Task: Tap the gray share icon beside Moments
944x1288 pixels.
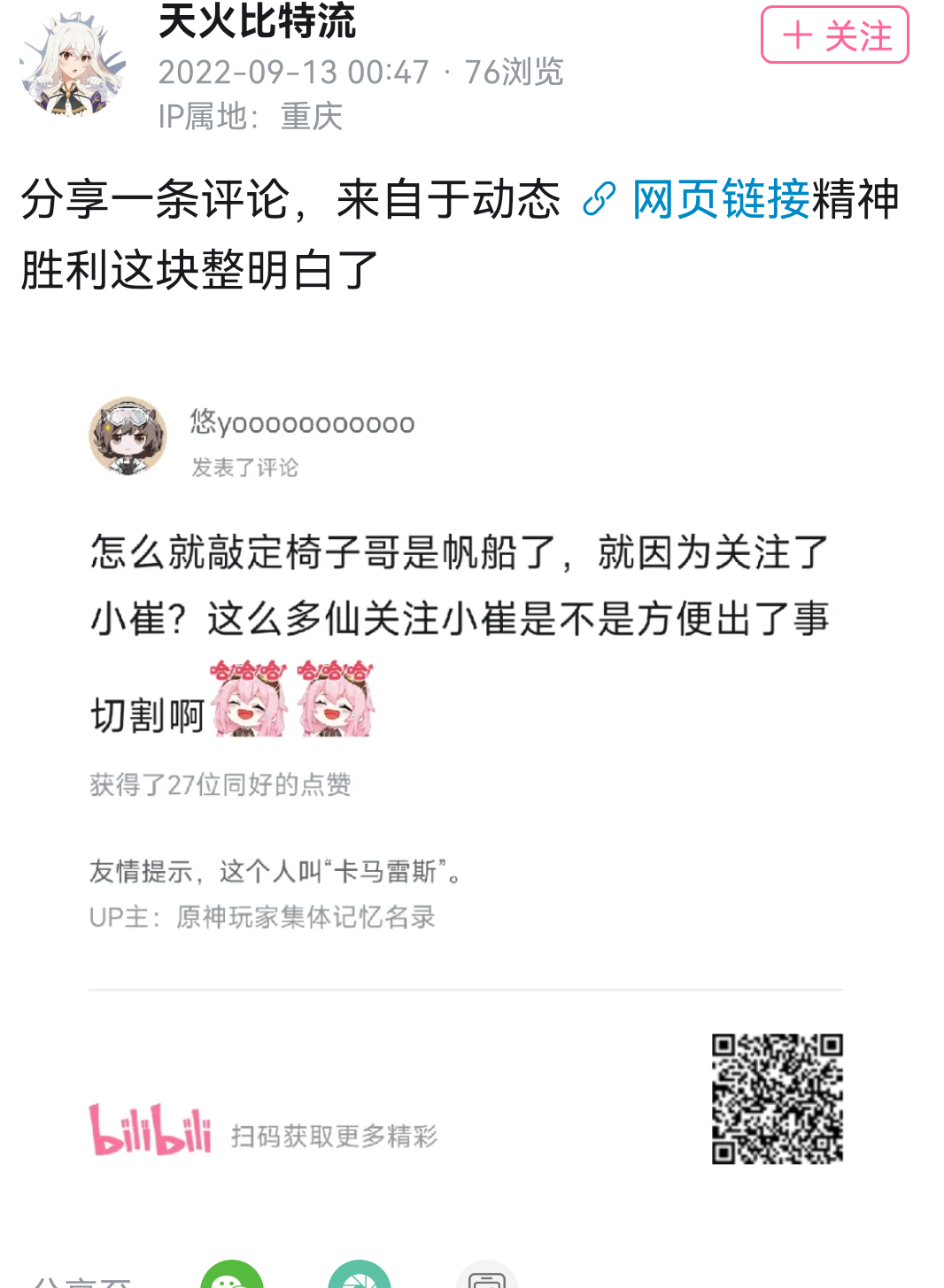Action: coord(486,1276)
